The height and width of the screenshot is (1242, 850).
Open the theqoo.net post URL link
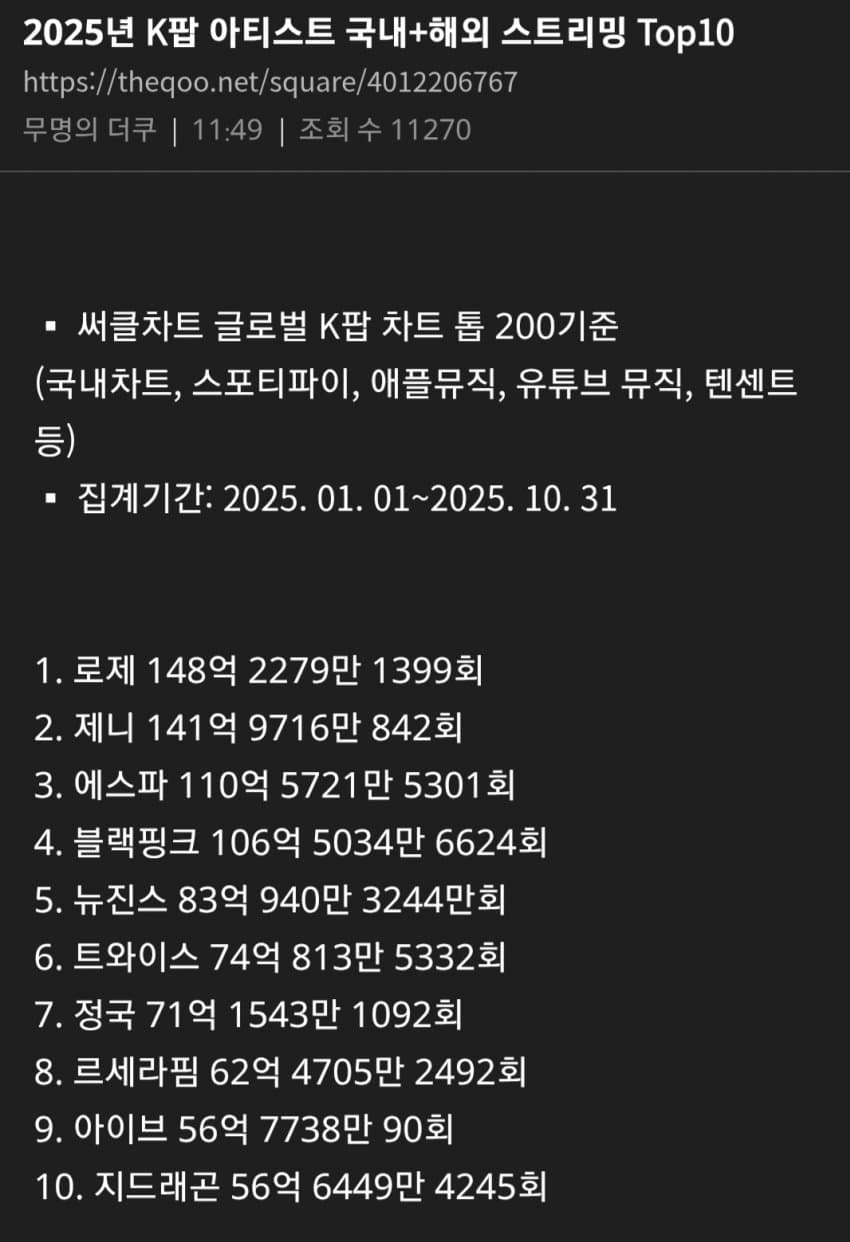coord(270,82)
